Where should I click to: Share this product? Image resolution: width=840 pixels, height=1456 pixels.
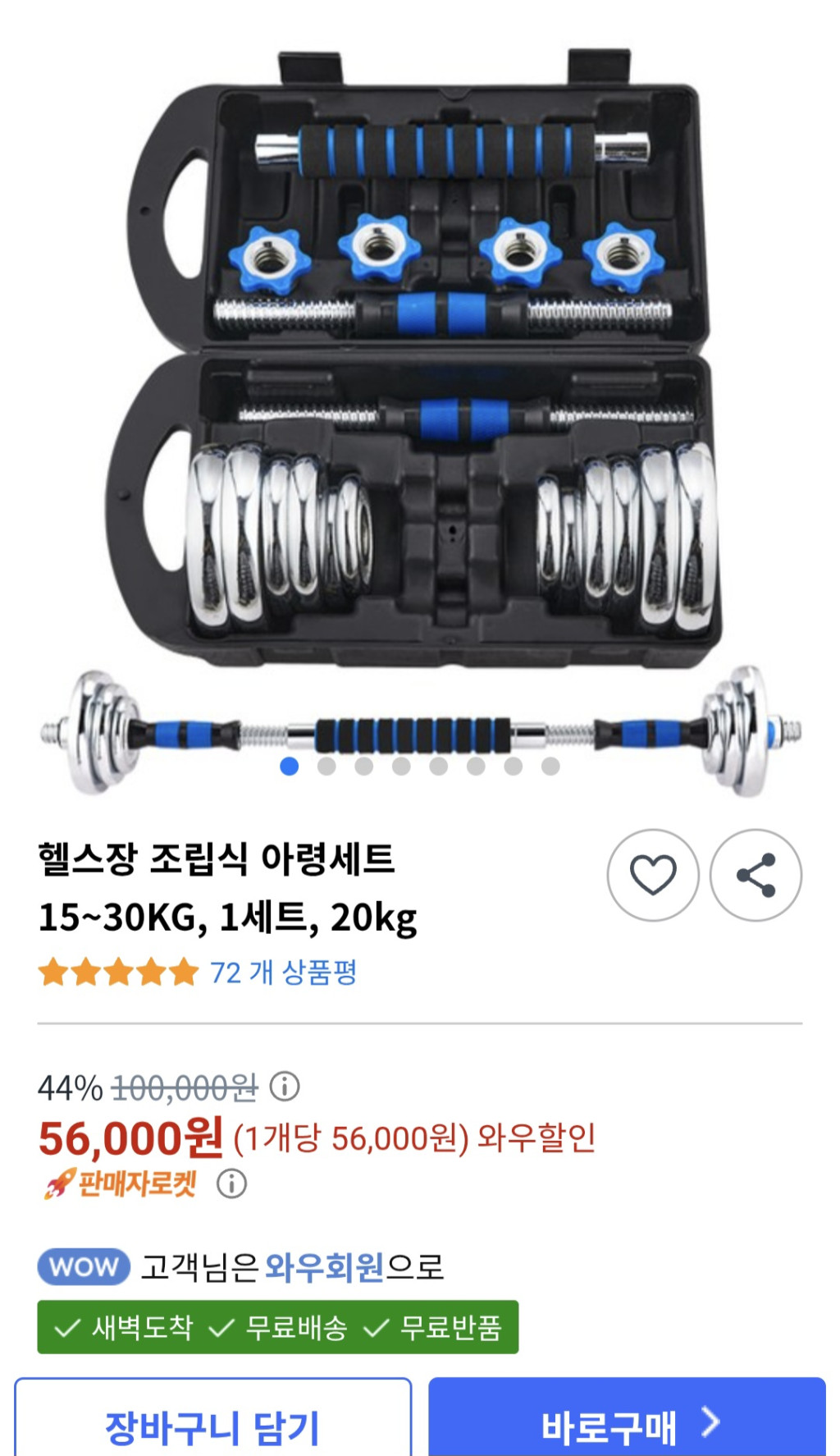tap(756, 875)
